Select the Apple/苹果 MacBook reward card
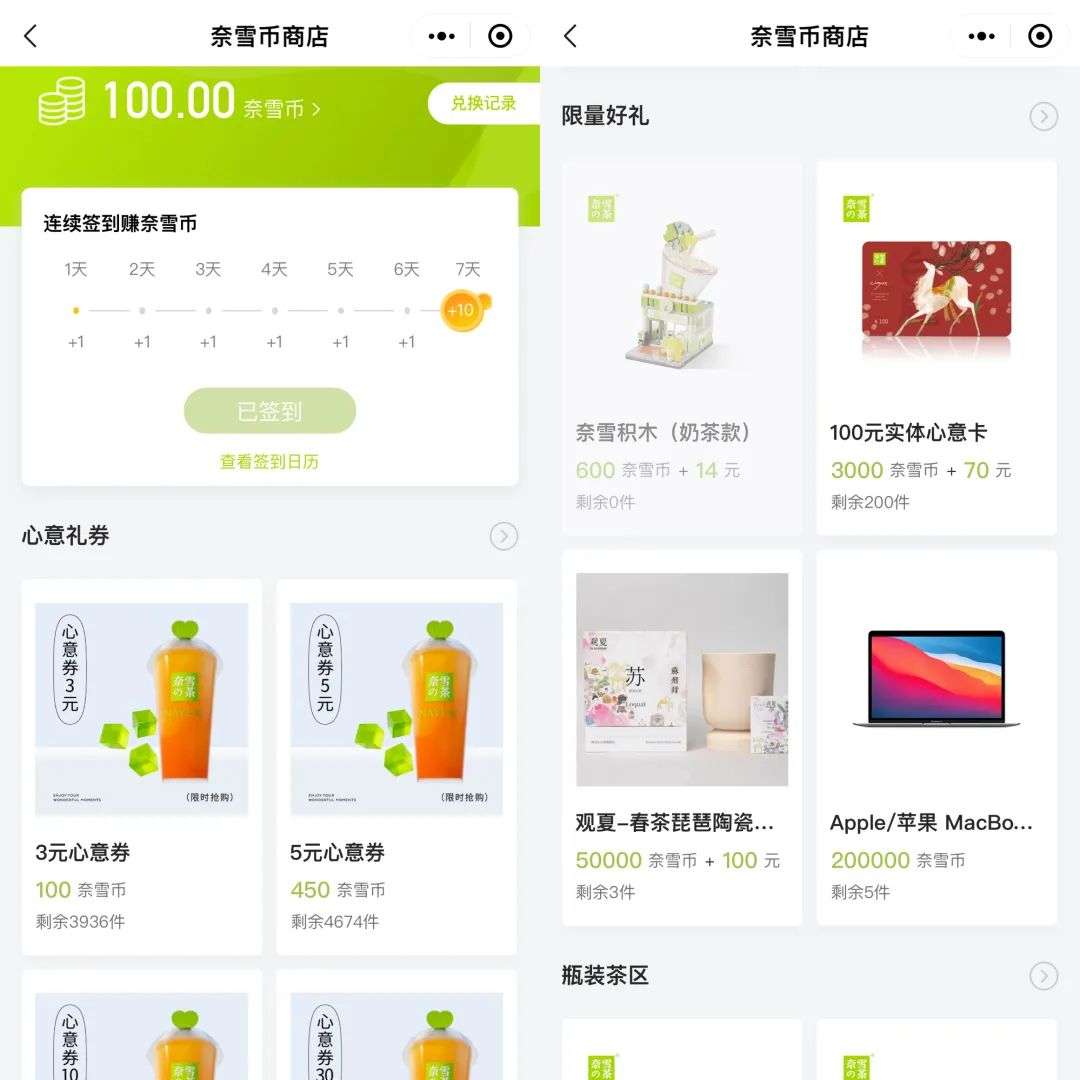This screenshot has width=1080, height=1080. pyautogui.click(x=937, y=737)
